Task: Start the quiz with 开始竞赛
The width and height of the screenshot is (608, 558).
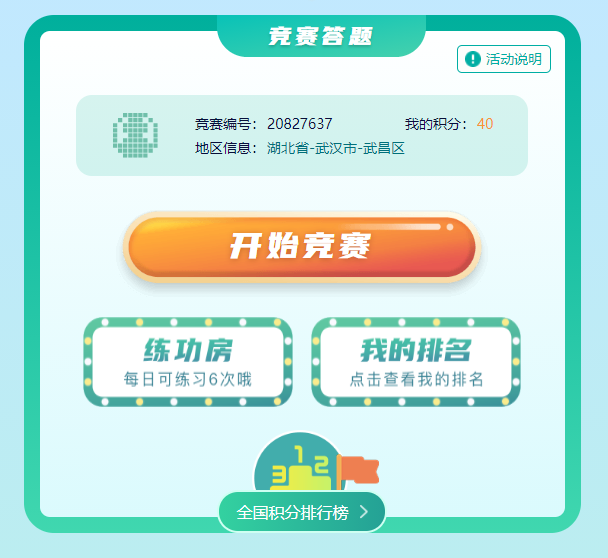Action: [301, 246]
